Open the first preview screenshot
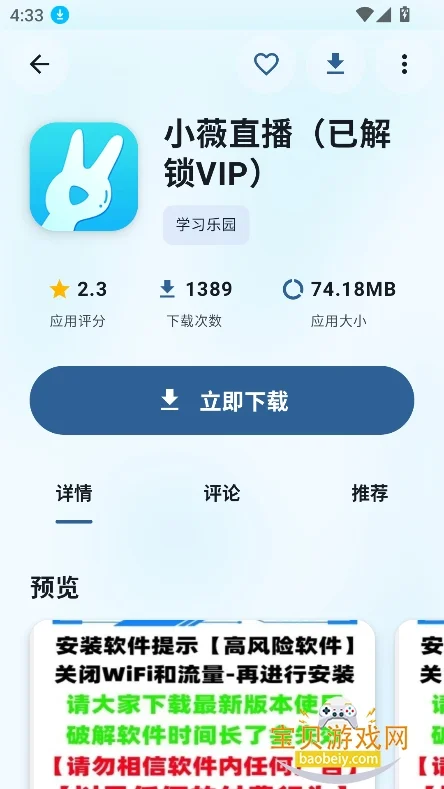444x789 pixels. click(x=203, y=704)
